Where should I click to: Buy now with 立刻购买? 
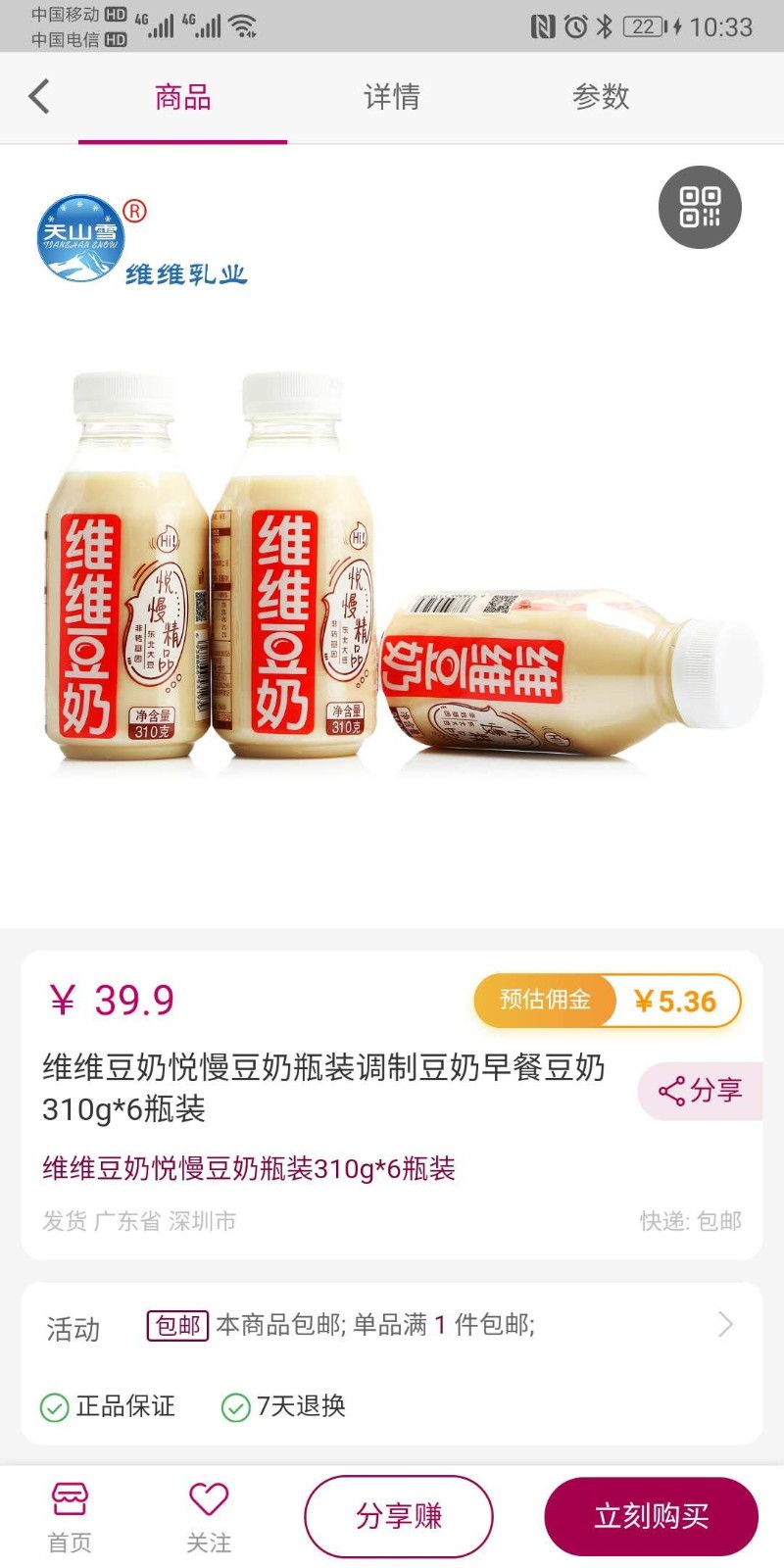pos(651,1516)
